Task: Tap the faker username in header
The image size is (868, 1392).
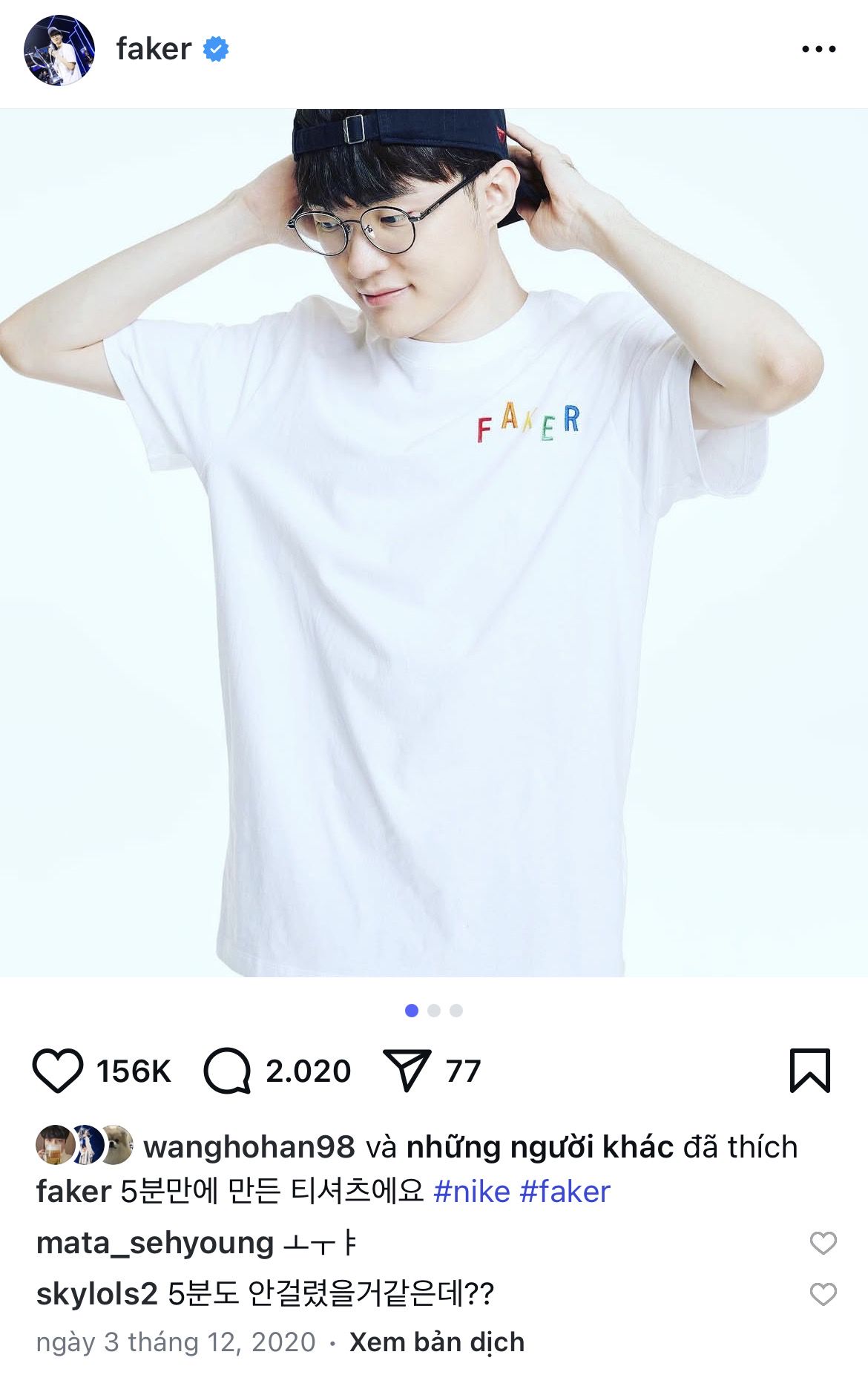Action: pos(154,50)
